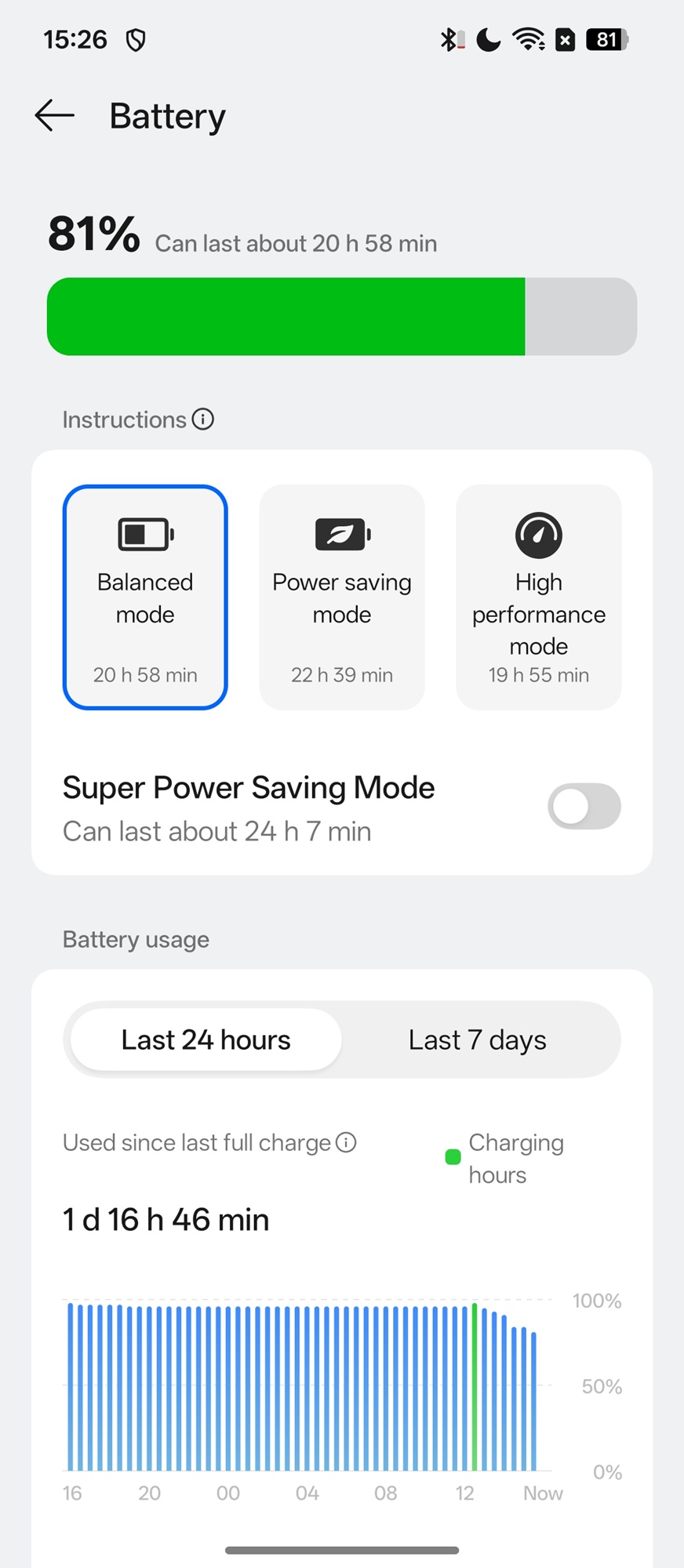Switch to Last 7 days usage
This screenshot has height=1568, width=684.
tap(477, 1040)
